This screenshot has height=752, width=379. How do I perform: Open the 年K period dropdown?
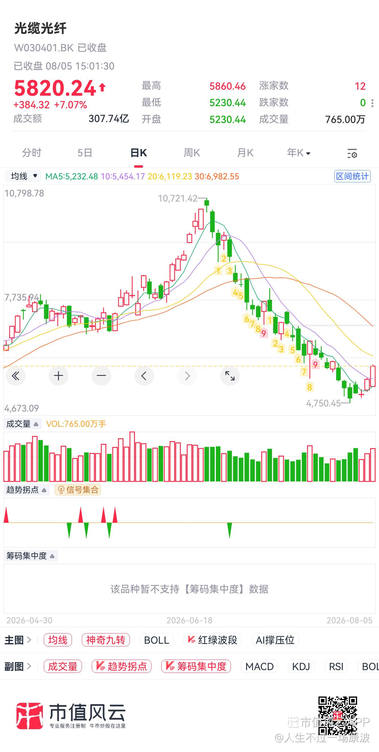tap(298, 153)
